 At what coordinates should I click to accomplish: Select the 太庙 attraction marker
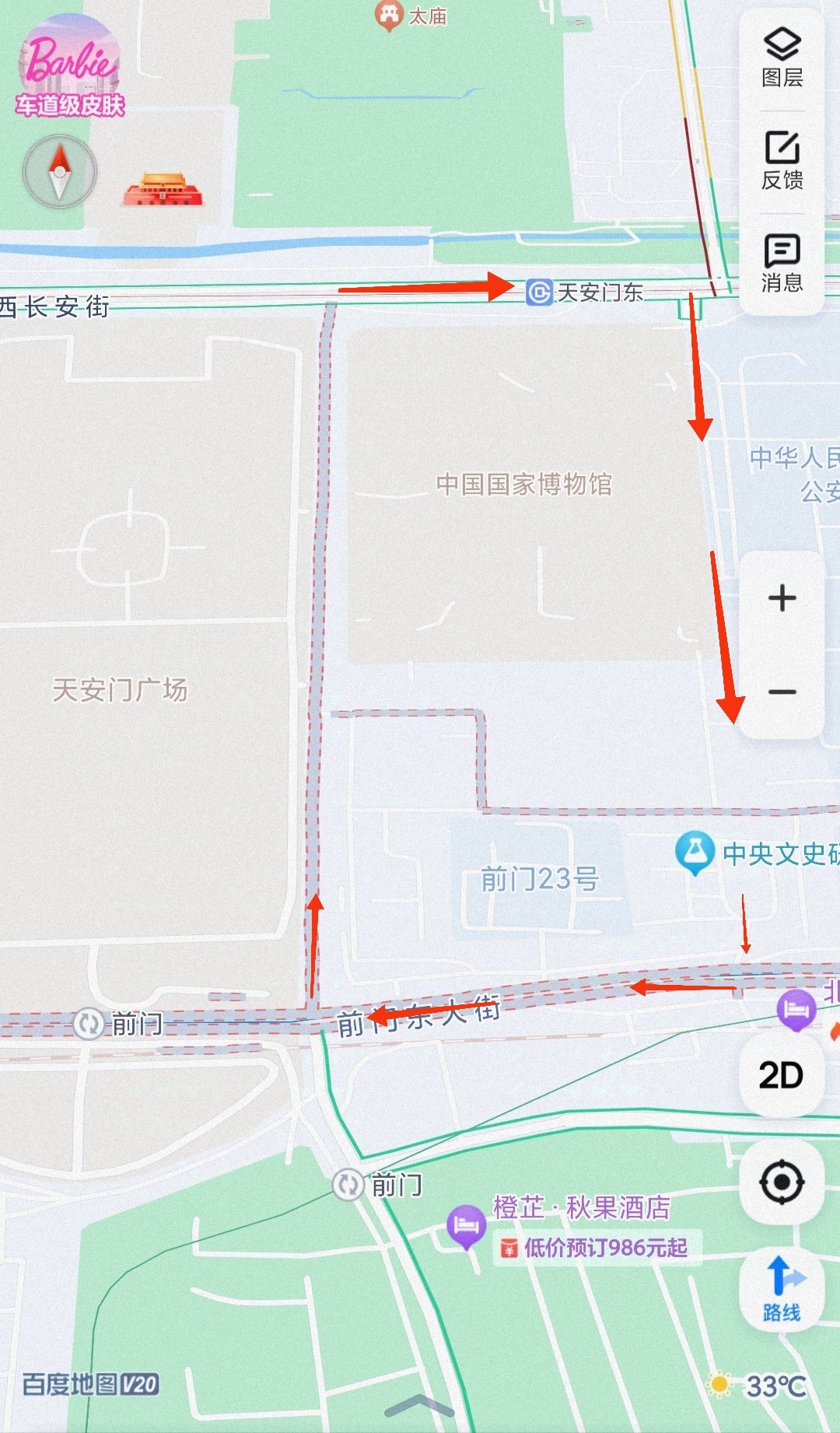point(388,15)
